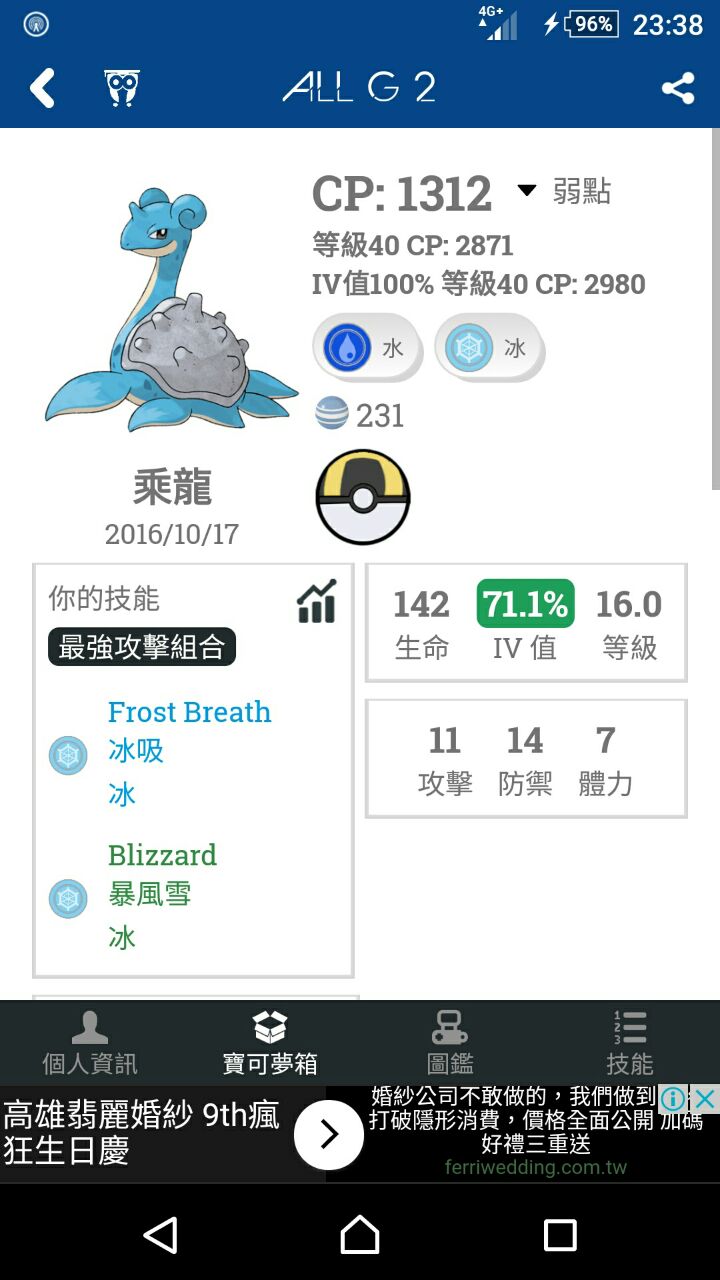Image resolution: width=720 pixels, height=1280 pixels.
Task: Go to the Android home screen
Action: tap(360, 1235)
